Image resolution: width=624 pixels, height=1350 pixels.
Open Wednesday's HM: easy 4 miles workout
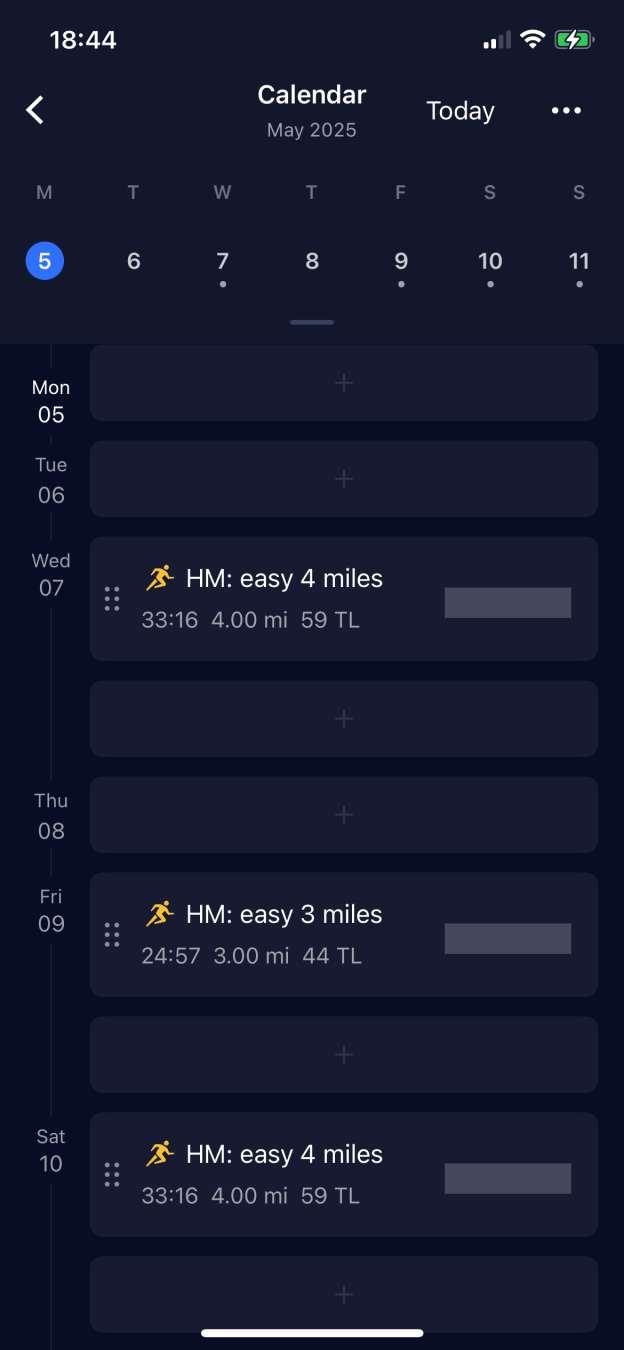[x=344, y=599]
